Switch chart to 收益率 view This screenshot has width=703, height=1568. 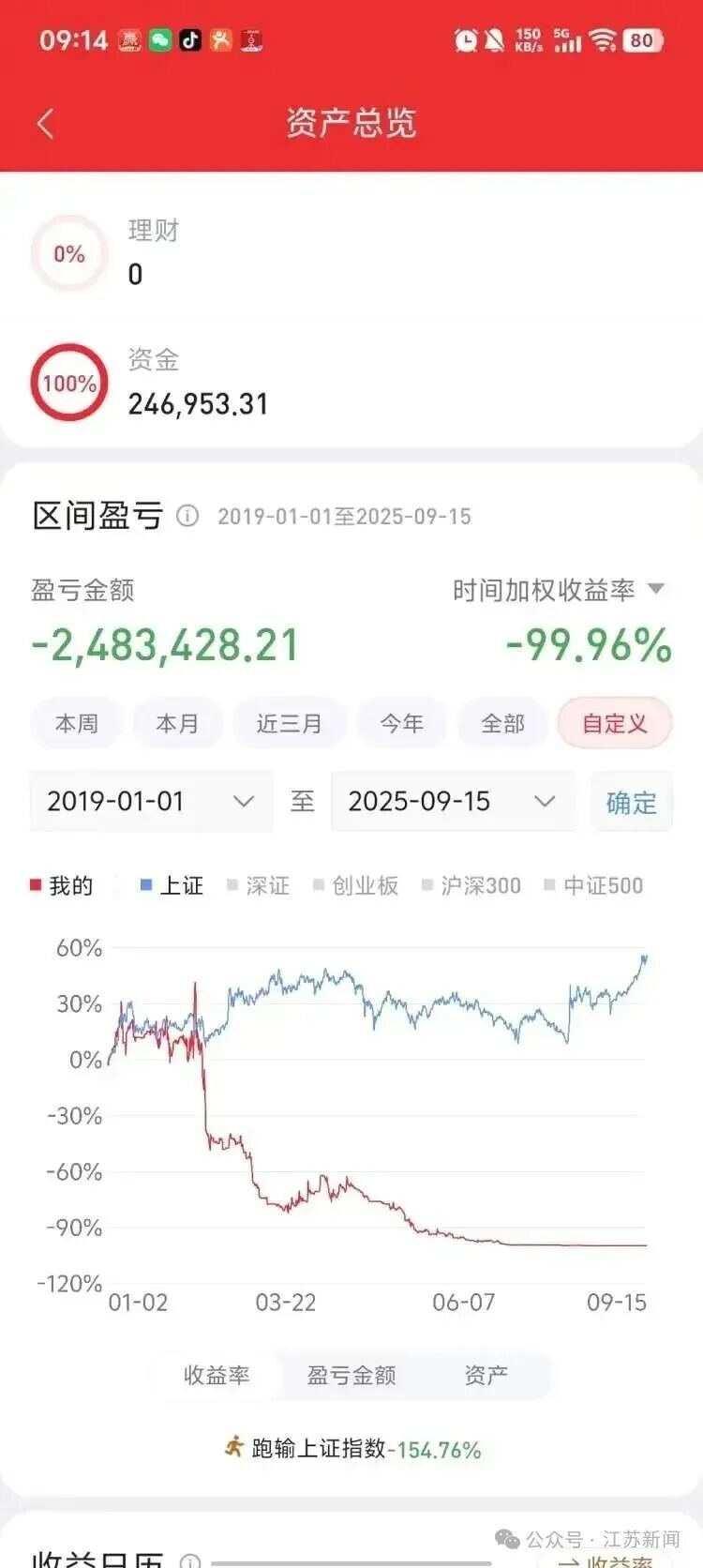[x=217, y=1375]
